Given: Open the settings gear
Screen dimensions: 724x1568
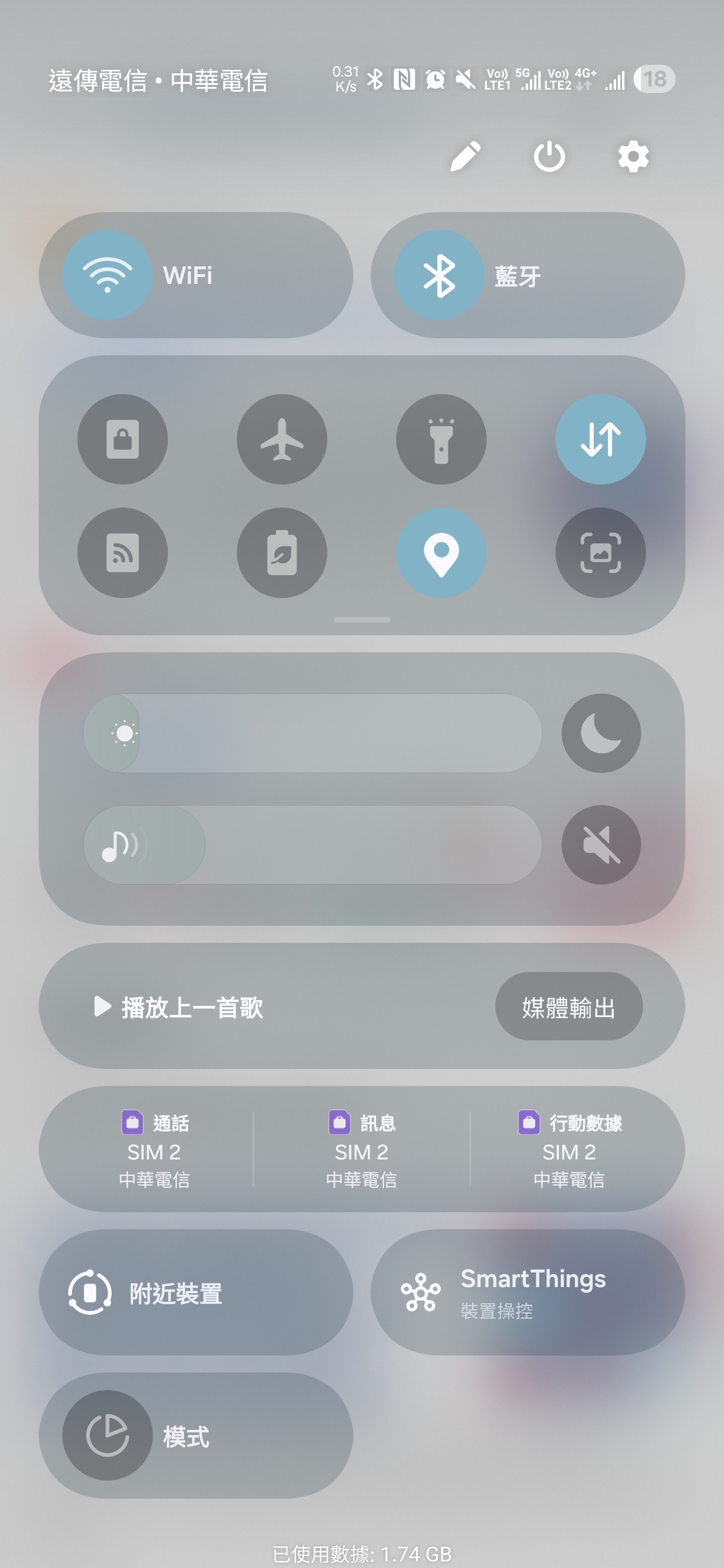Looking at the screenshot, I should click(633, 157).
